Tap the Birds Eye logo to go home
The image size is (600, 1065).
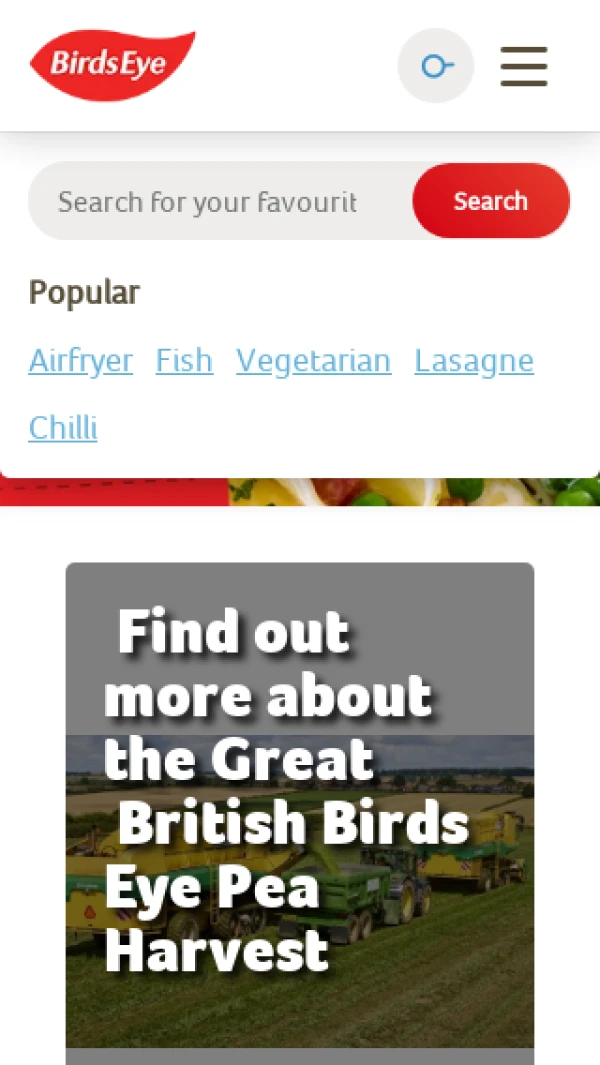112,66
